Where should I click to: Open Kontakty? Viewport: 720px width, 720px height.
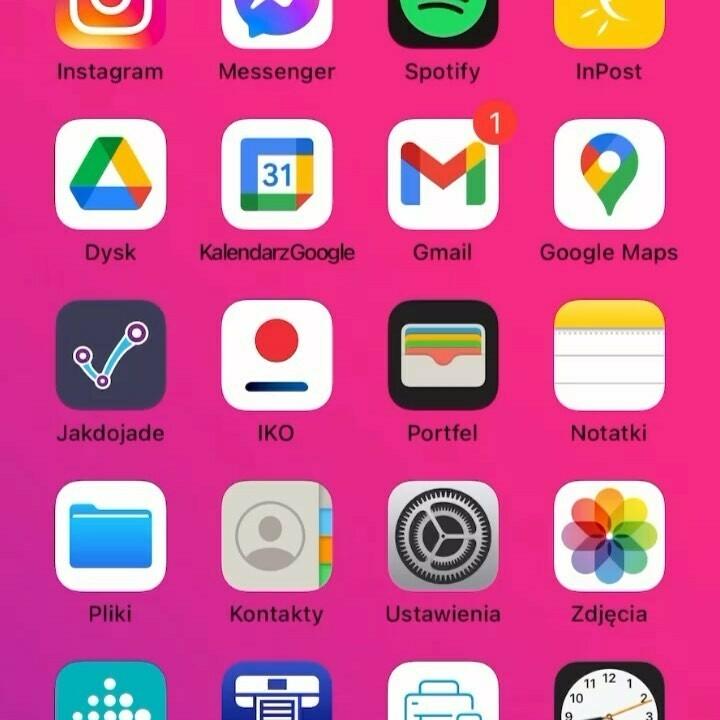(276, 536)
